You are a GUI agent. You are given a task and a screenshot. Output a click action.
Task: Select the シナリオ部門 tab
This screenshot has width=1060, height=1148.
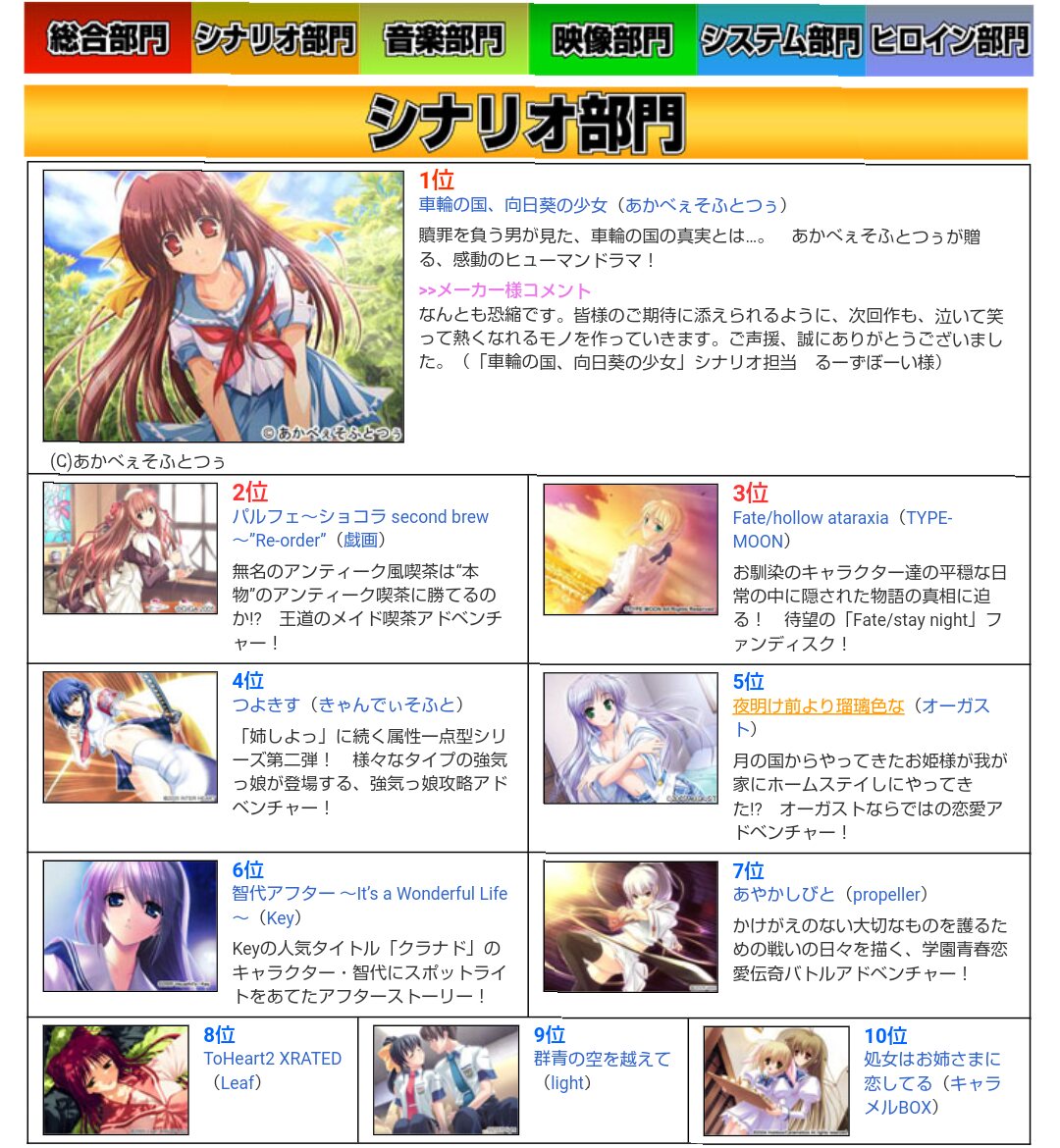275,39
